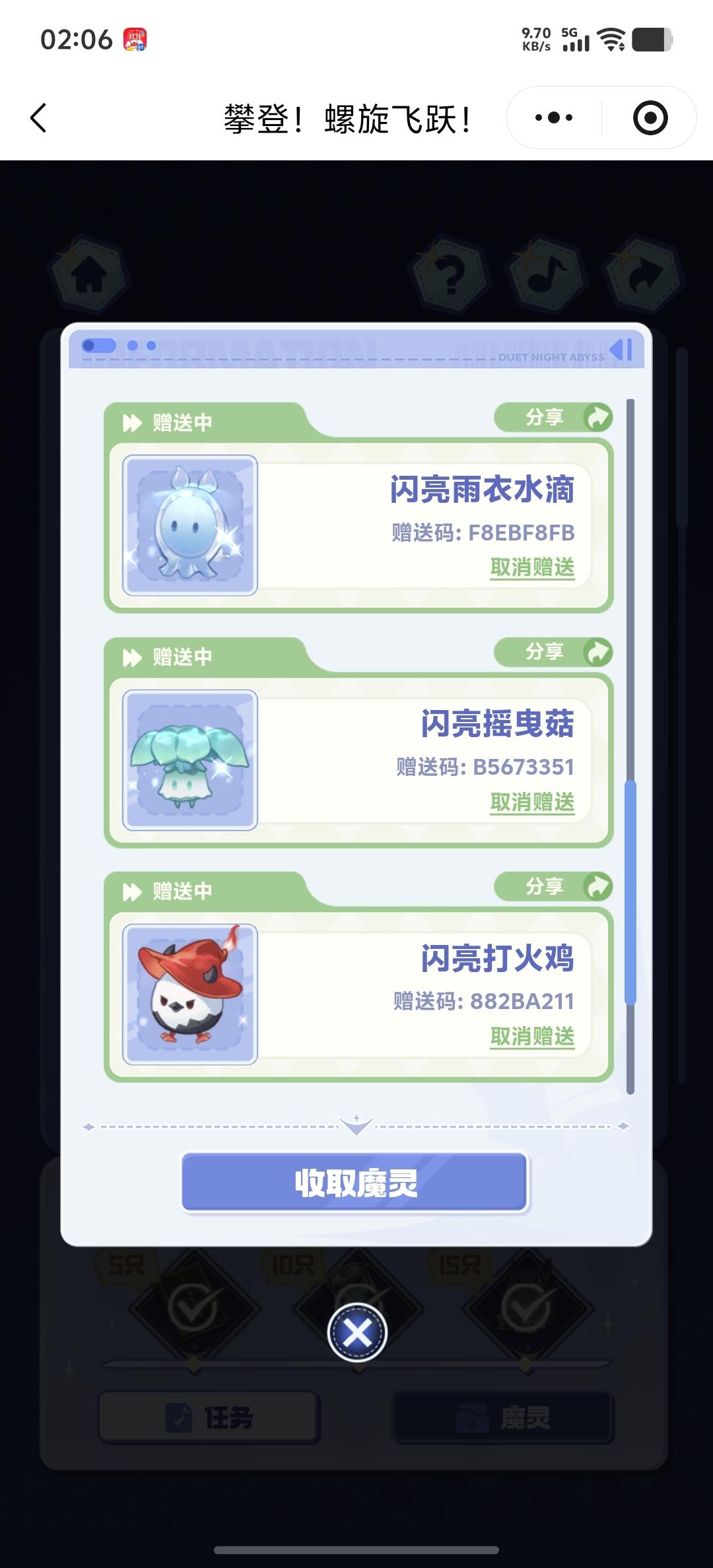Share the 闪亮雨衣水滴 gift
This screenshot has width=713, height=1568.
pyautogui.click(x=553, y=417)
